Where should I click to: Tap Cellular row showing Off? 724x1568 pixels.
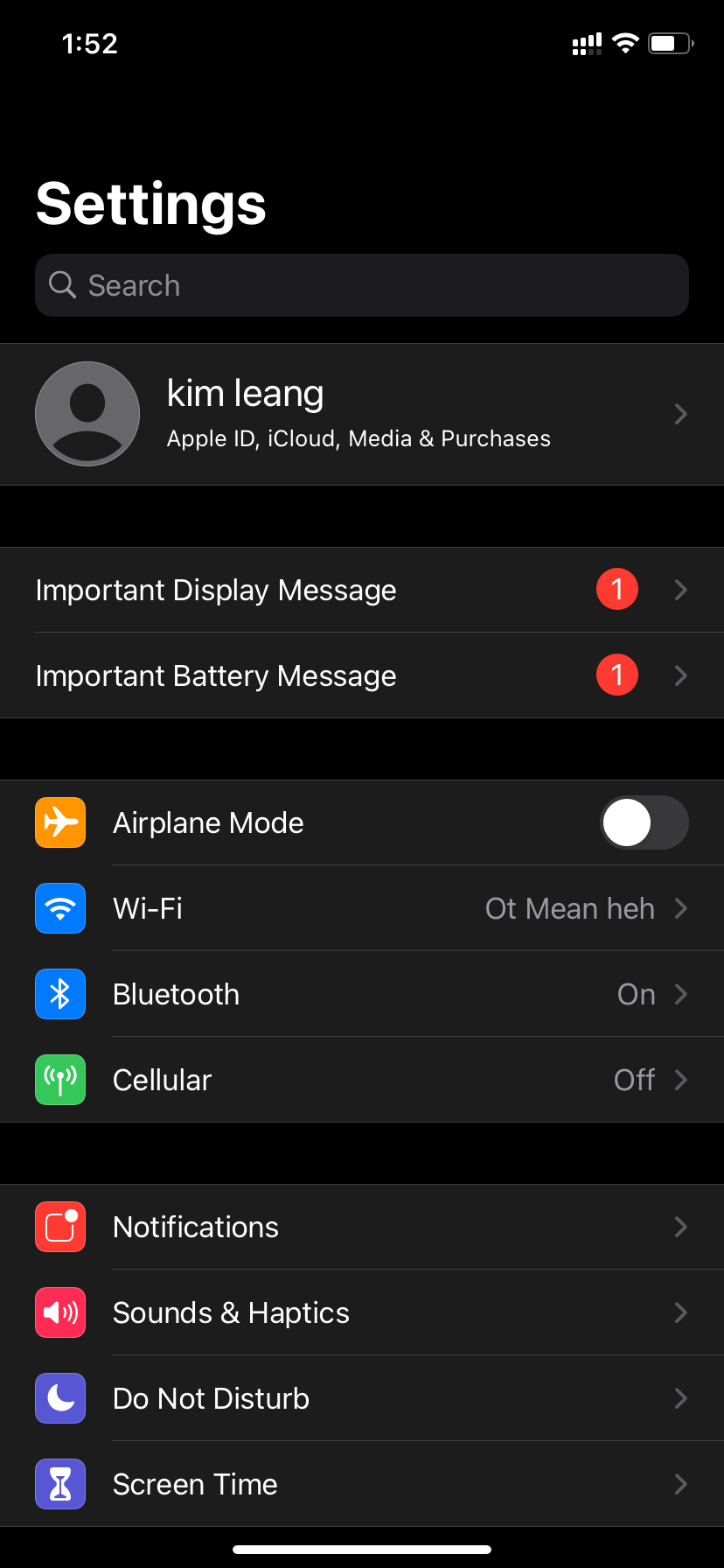362,1079
